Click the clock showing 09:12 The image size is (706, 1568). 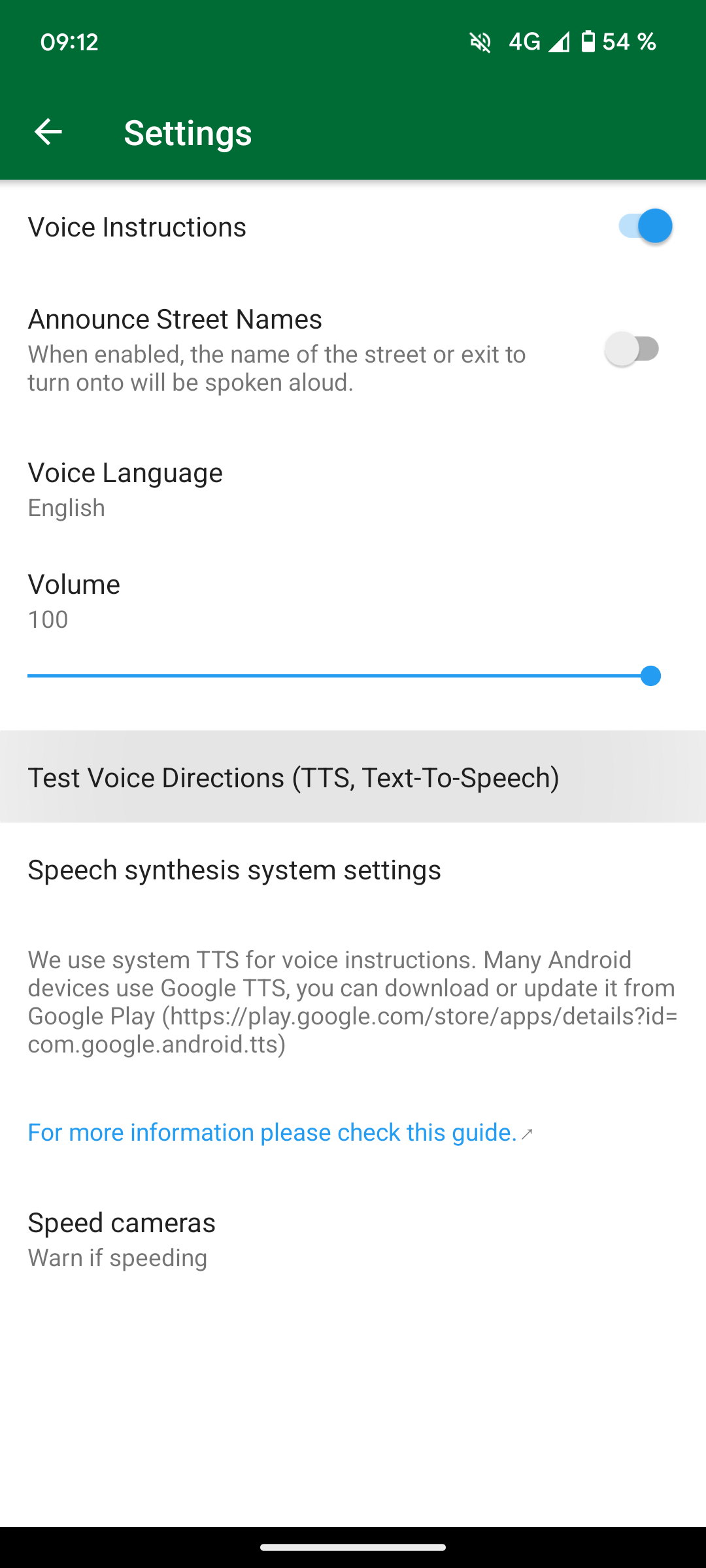[69, 41]
